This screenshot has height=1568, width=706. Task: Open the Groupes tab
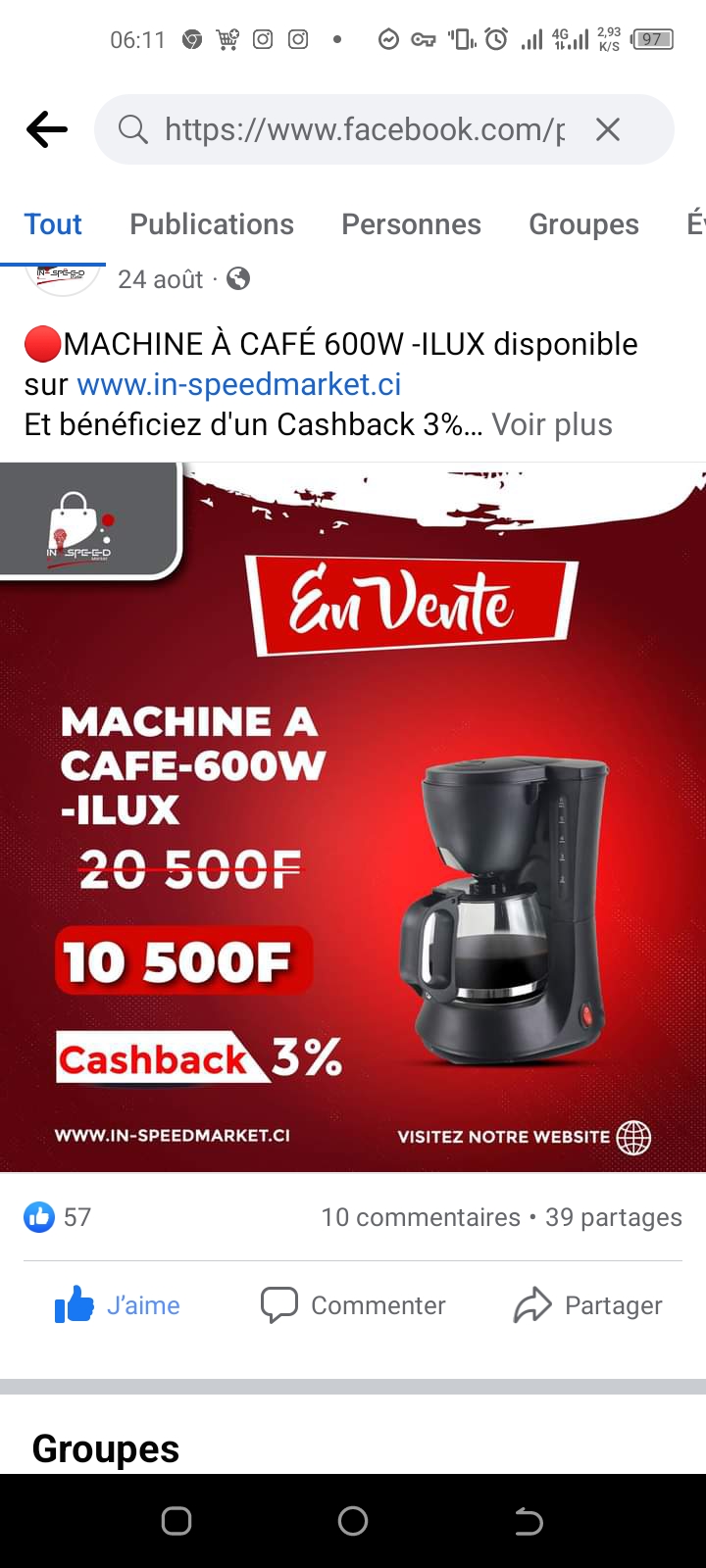point(583,224)
